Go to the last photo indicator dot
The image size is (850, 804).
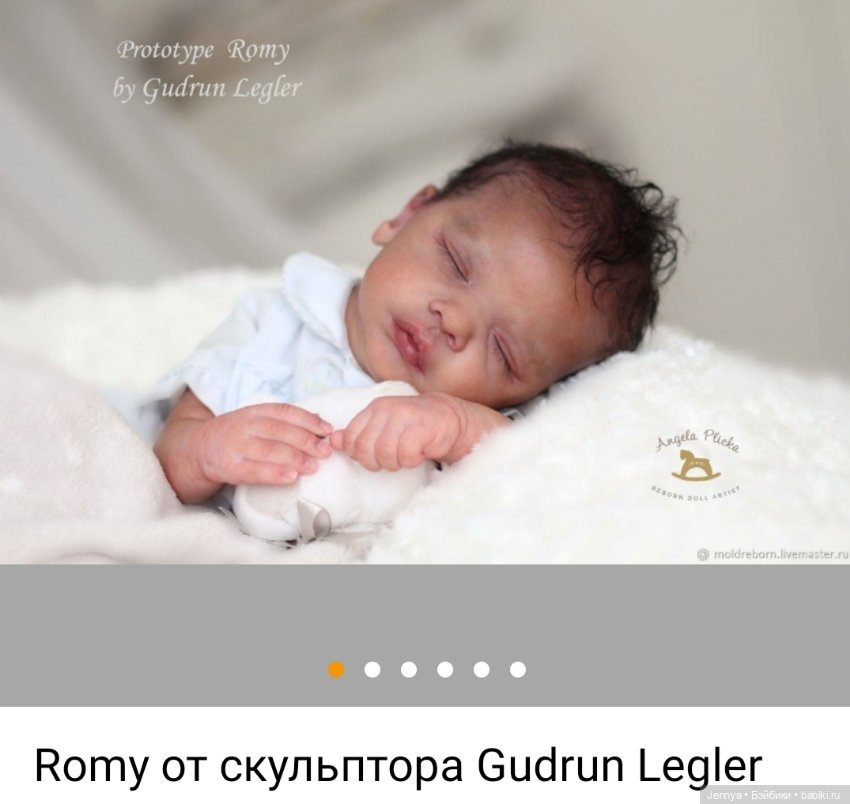[x=518, y=670]
